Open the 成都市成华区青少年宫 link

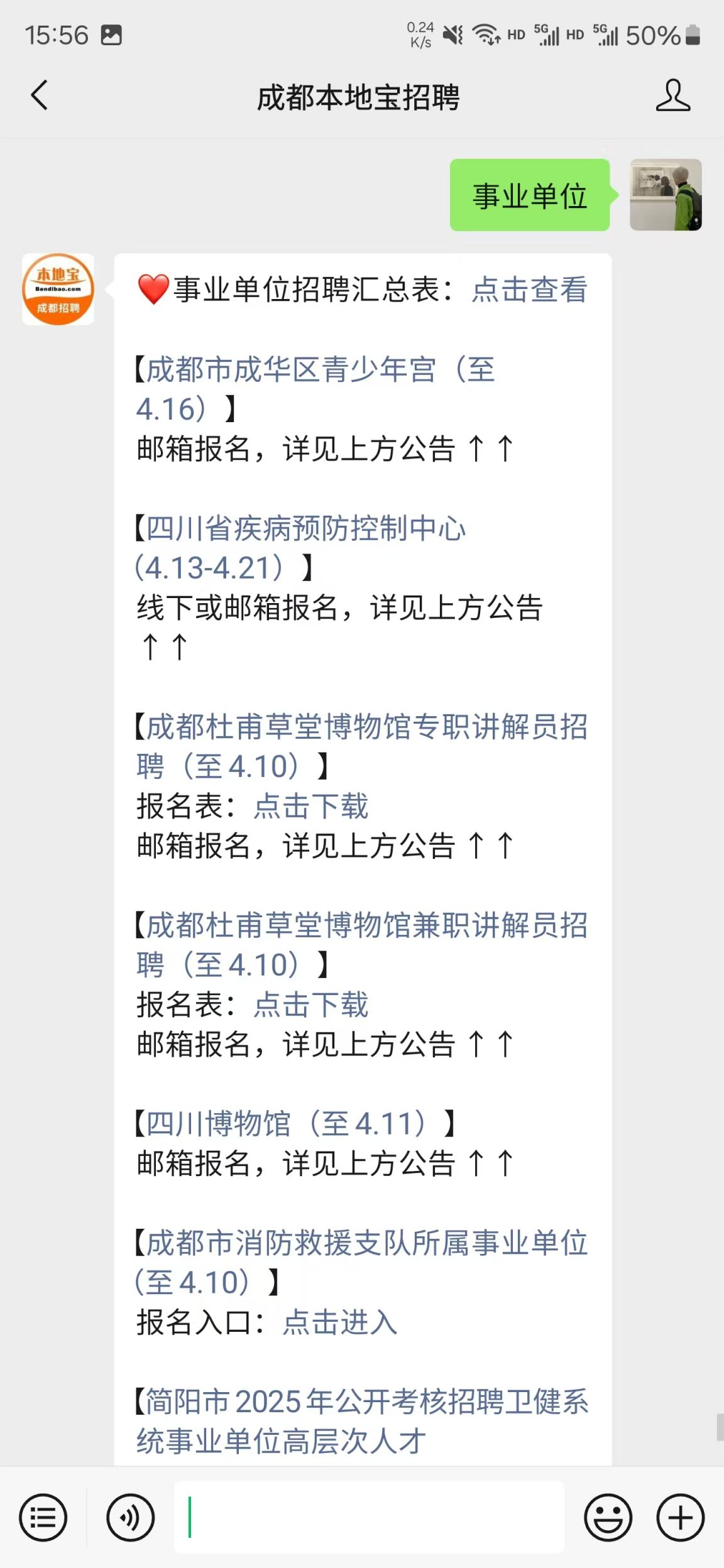click(315, 389)
